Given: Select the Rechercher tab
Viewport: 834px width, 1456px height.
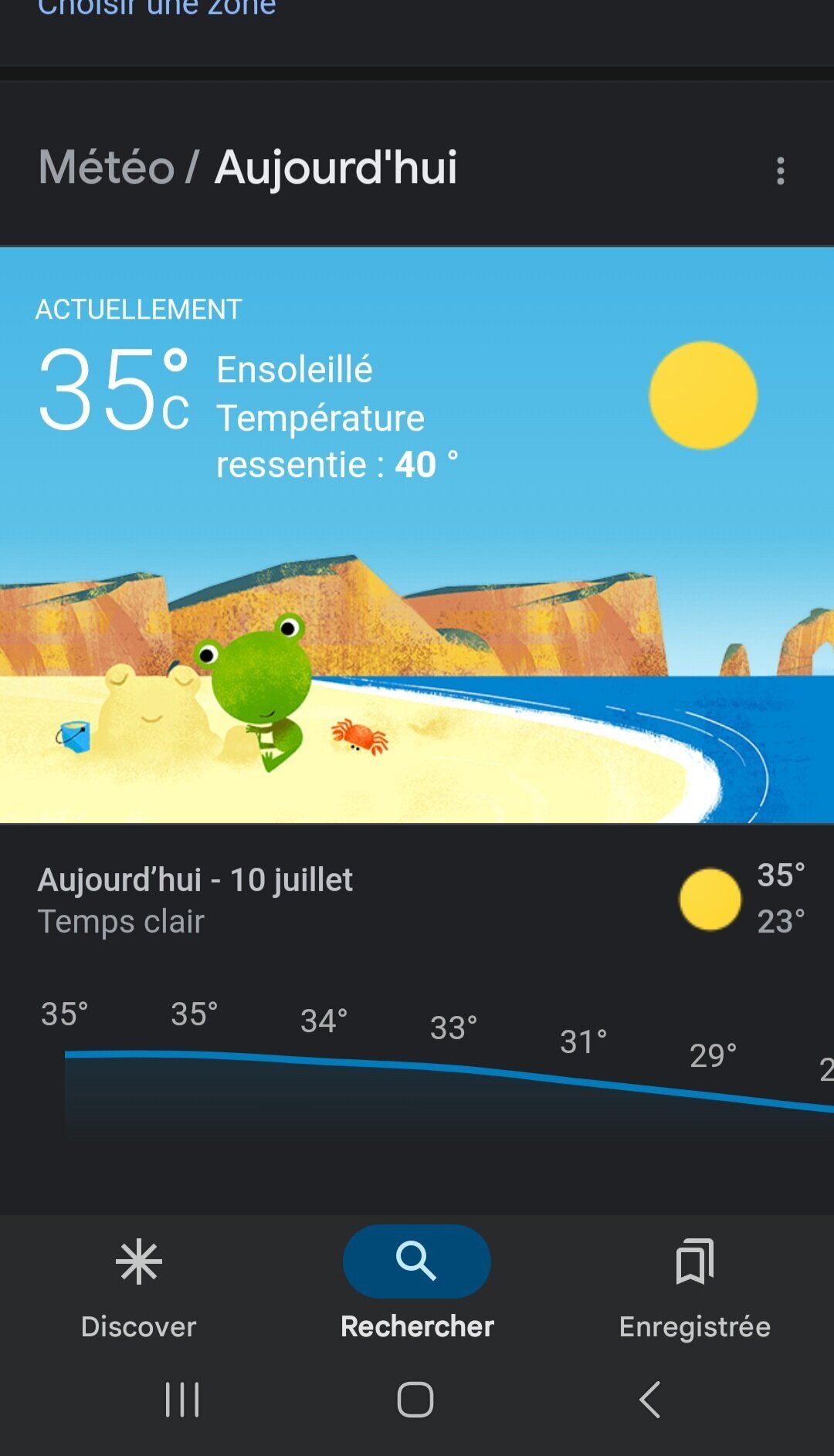Looking at the screenshot, I should point(417,1288).
